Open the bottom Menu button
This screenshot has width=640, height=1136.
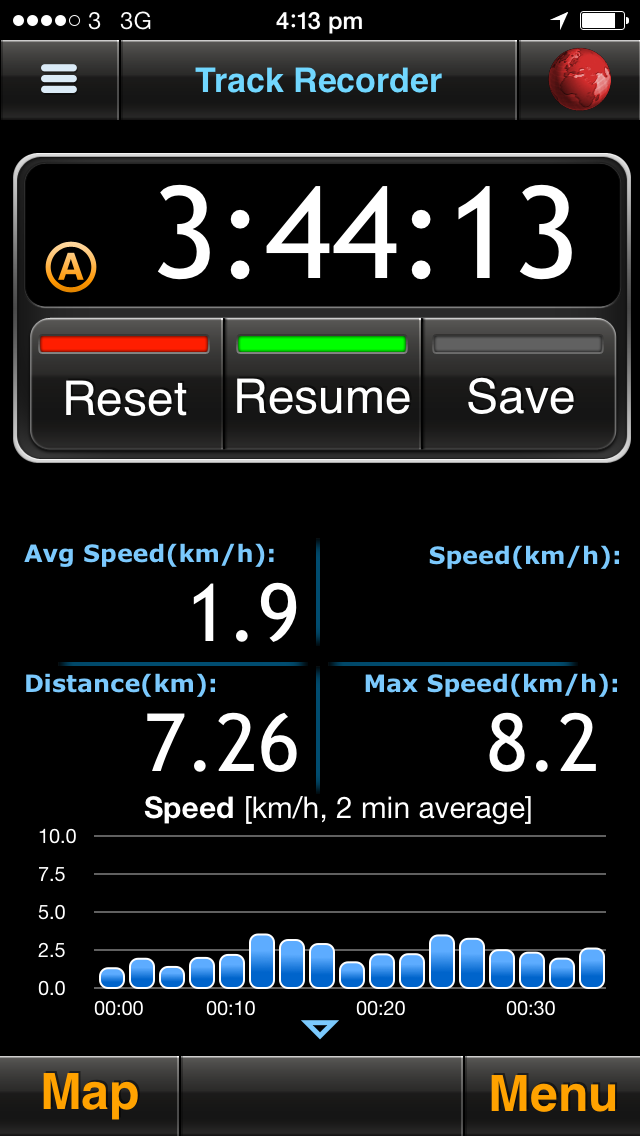click(552, 1094)
